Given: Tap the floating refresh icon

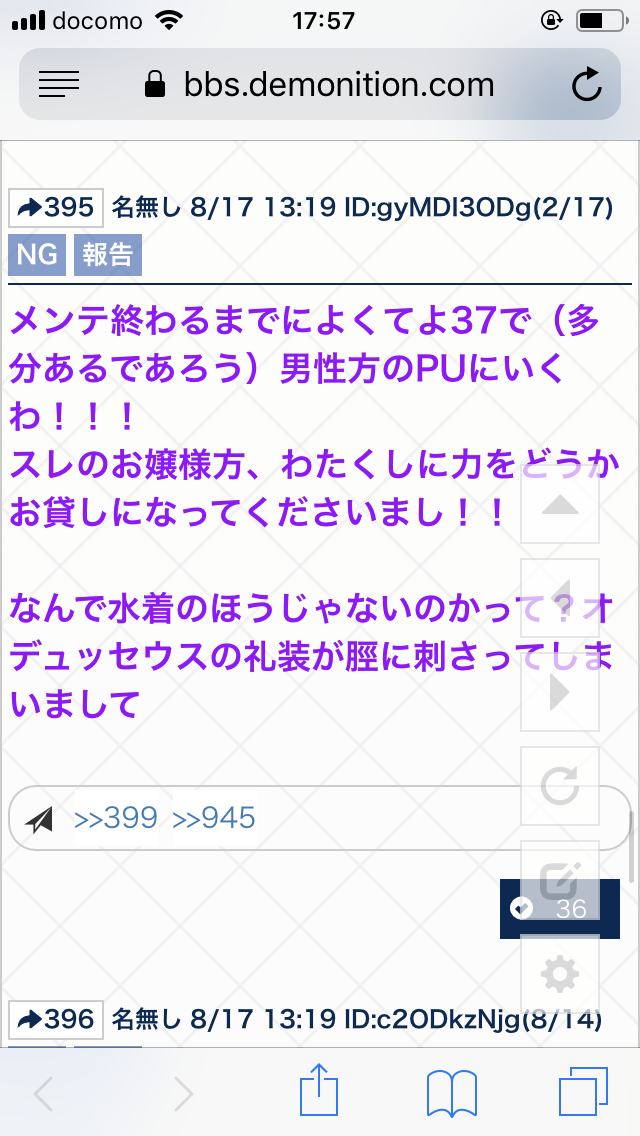Looking at the screenshot, I should tap(560, 786).
